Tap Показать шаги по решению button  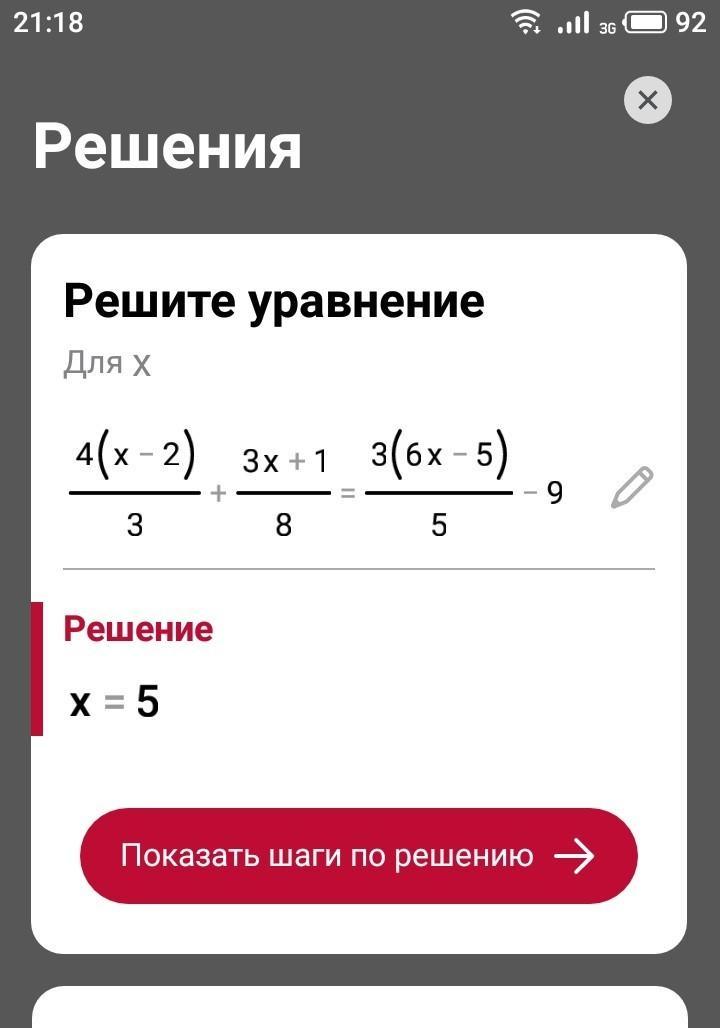tap(358, 856)
